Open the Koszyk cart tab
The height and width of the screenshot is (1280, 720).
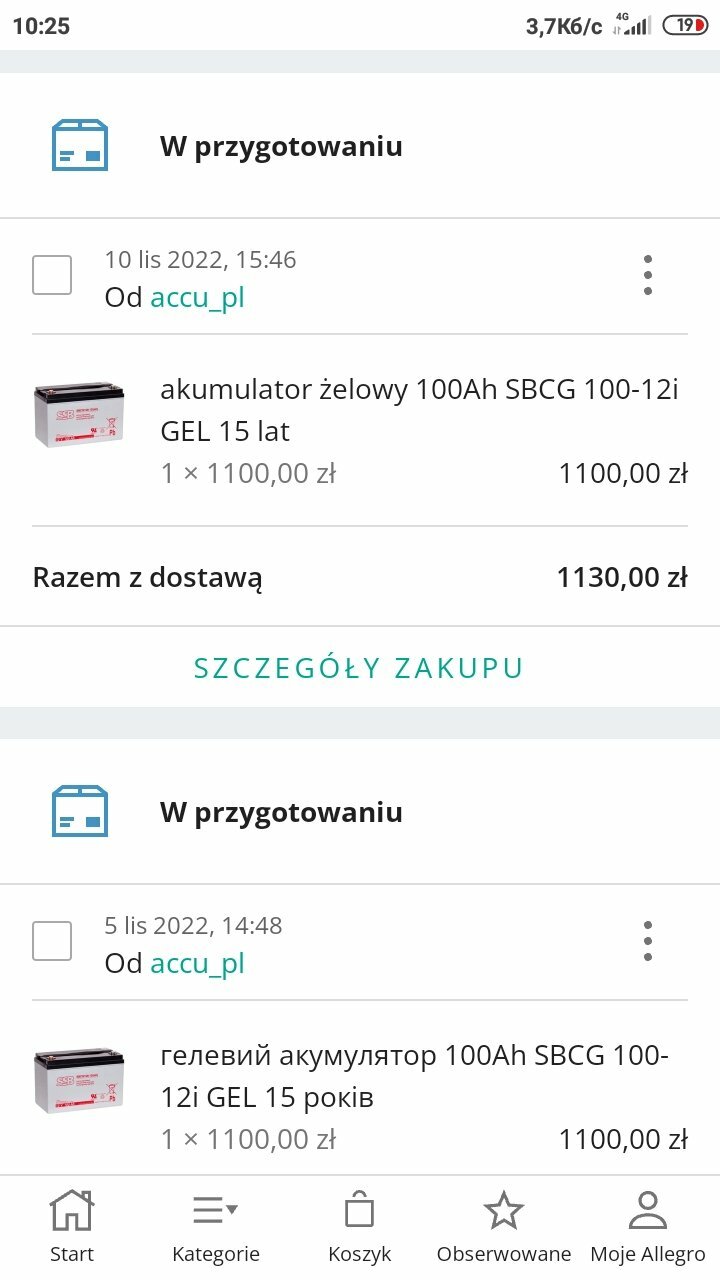[360, 1227]
